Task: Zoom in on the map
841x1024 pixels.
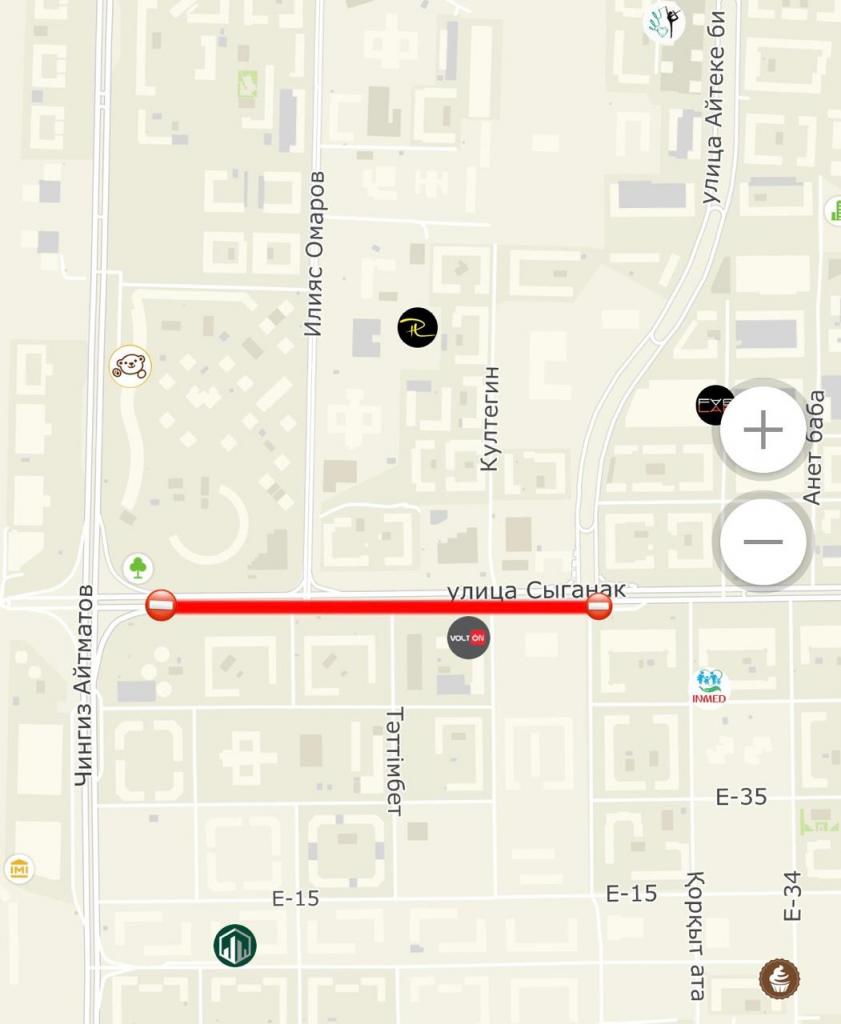Action: [x=763, y=431]
